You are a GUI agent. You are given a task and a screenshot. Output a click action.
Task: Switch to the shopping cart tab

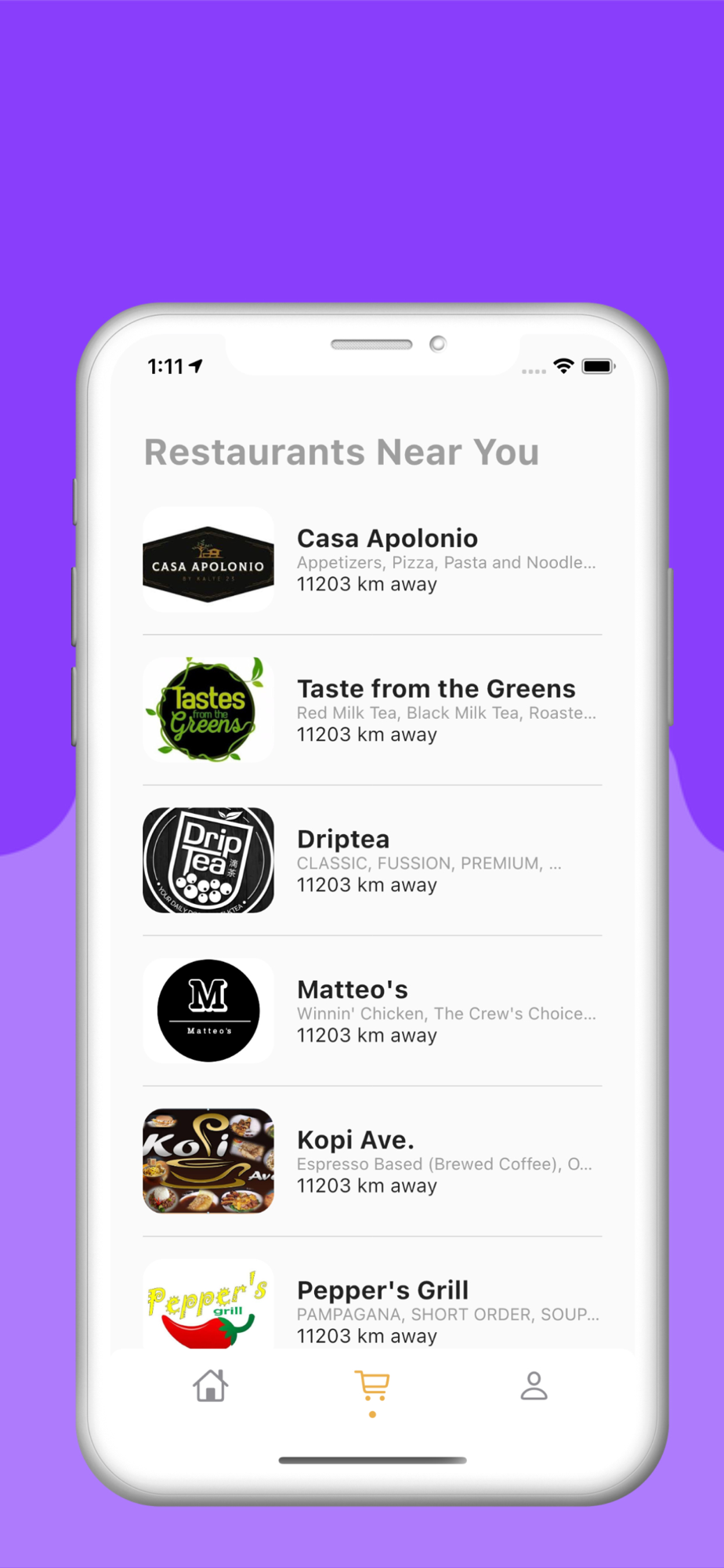coord(372,1386)
